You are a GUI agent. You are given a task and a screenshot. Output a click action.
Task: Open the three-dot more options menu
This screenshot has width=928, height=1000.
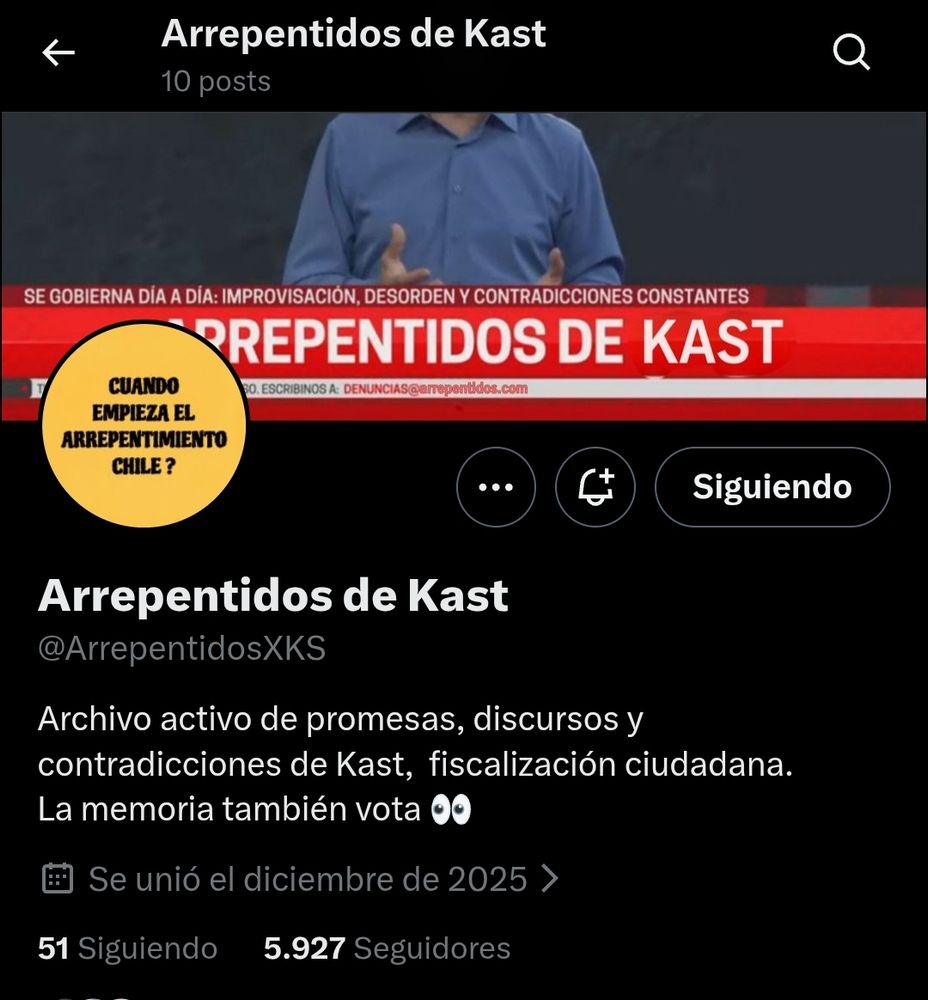coord(496,487)
